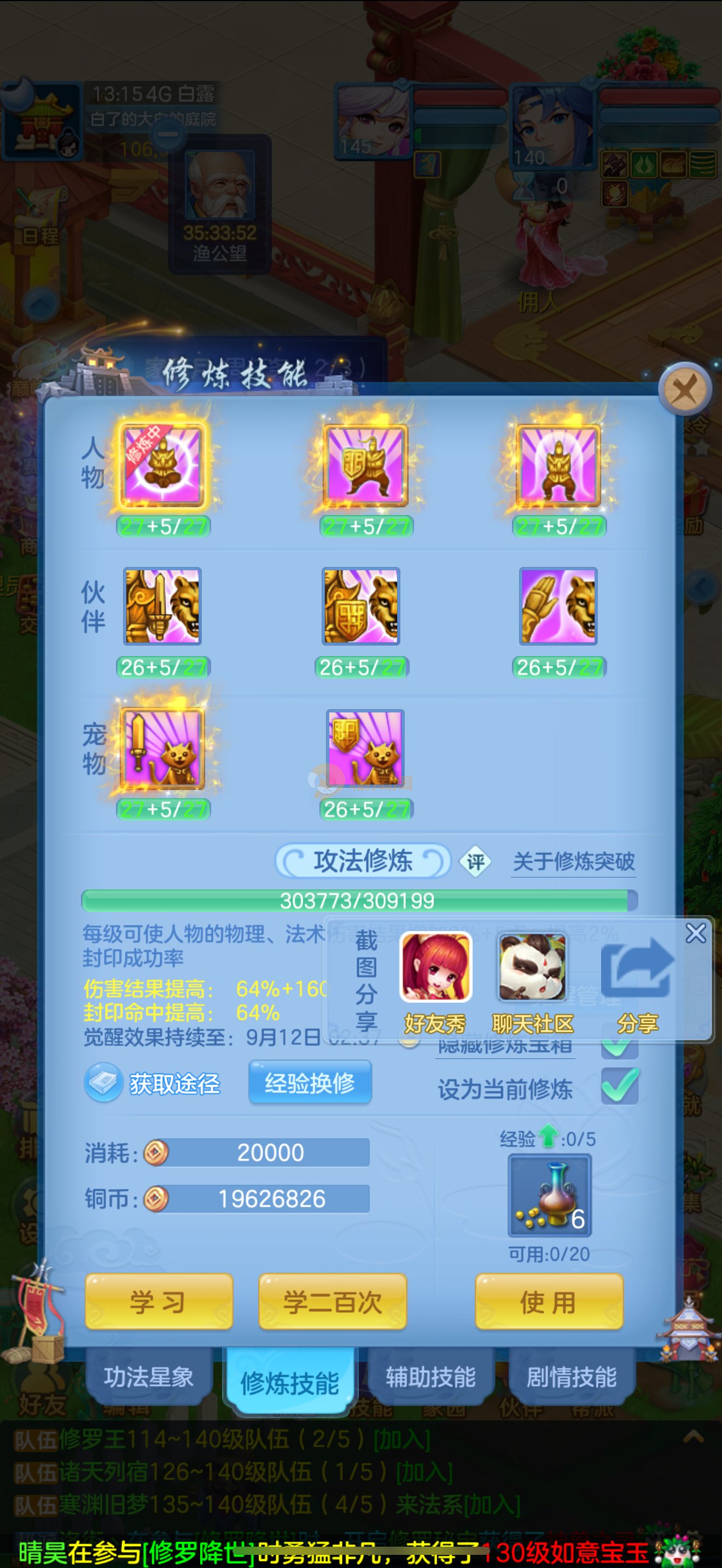
Task: Switch to the 辅助技能 tab
Action: pos(430,1376)
